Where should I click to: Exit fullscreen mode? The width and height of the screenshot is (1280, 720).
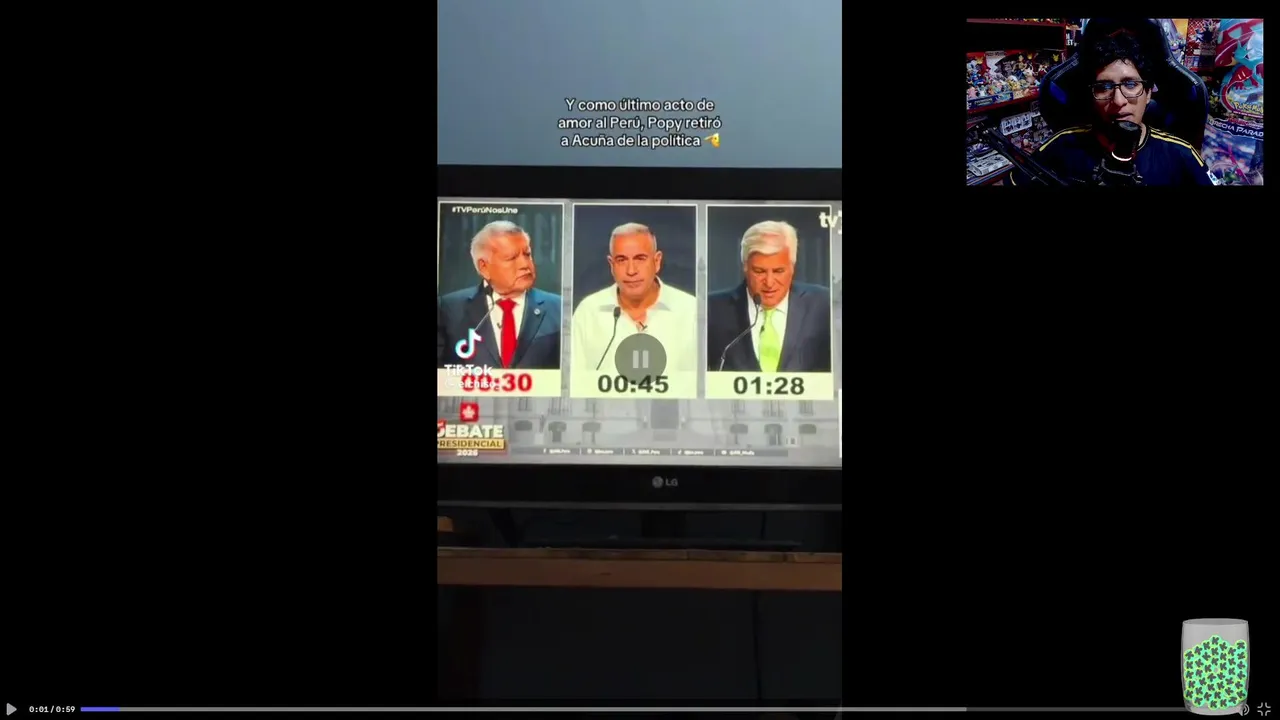pyautogui.click(x=1264, y=709)
